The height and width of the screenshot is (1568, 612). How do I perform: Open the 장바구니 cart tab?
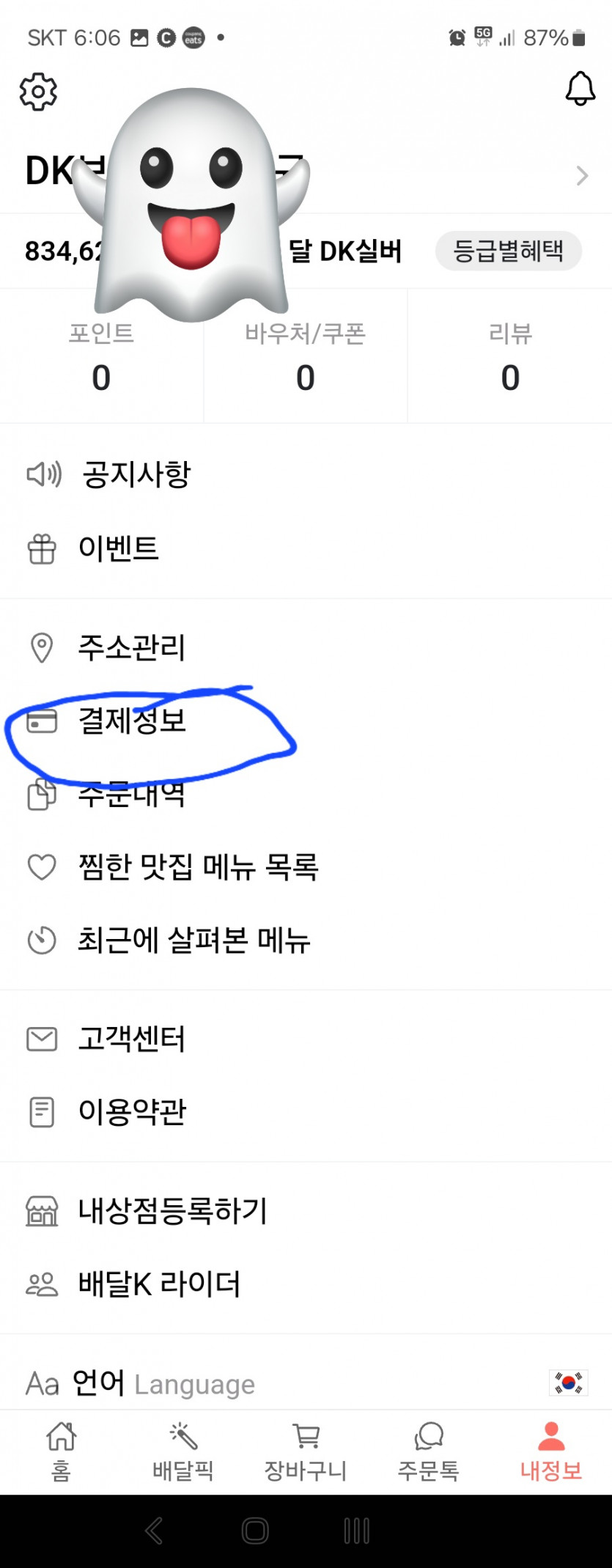click(x=306, y=1452)
